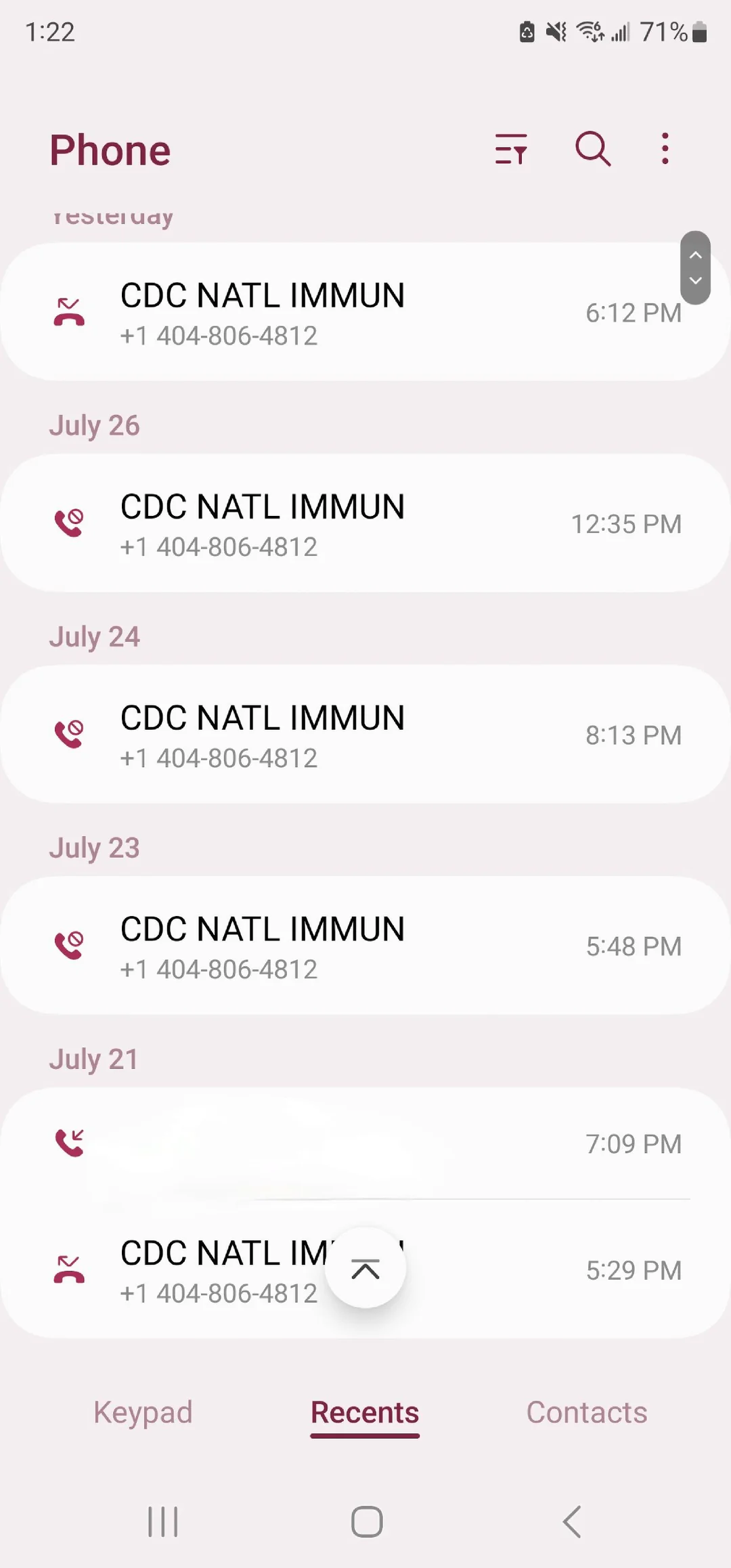Switch to the Keypad tab
Image resolution: width=731 pixels, height=1568 pixels.
click(x=143, y=1412)
